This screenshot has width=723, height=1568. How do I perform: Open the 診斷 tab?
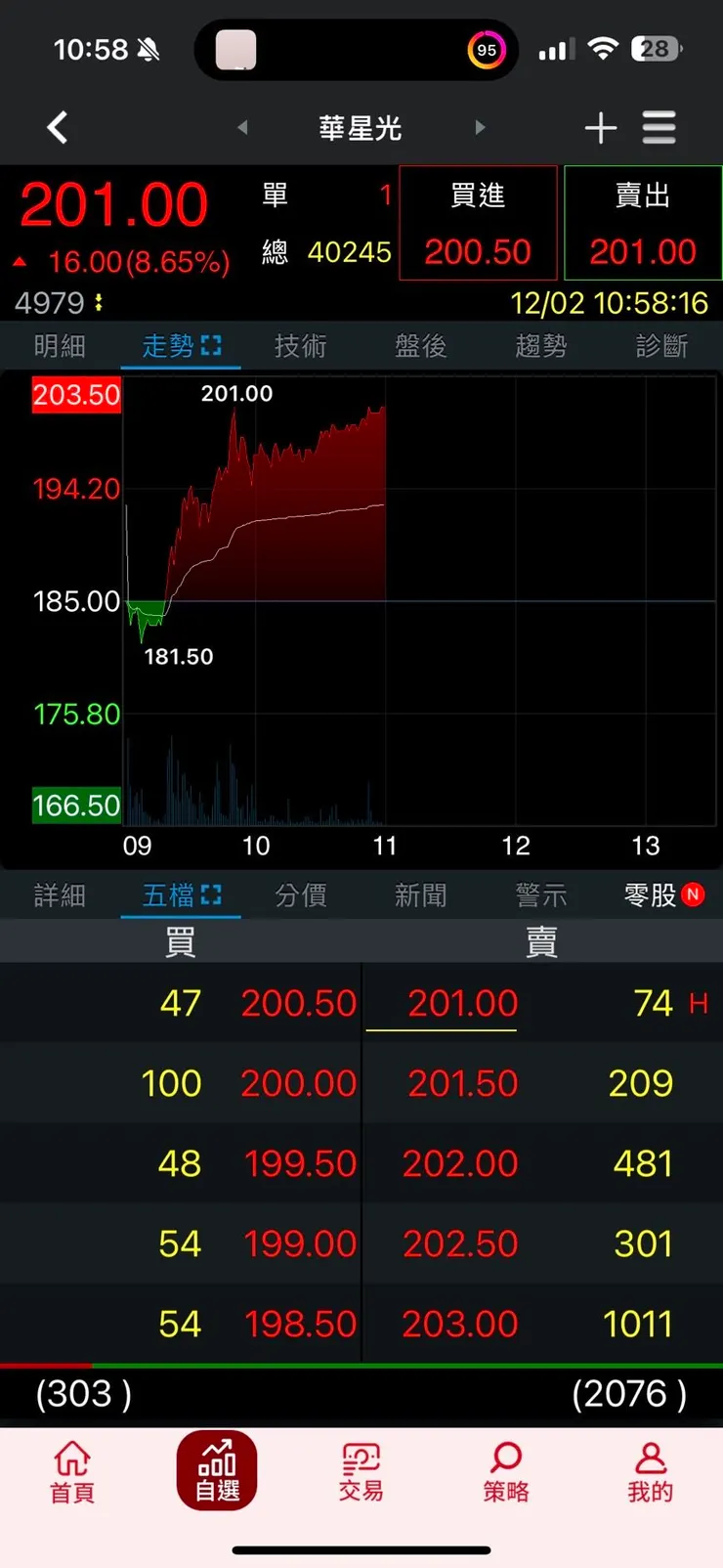(661, 346)
